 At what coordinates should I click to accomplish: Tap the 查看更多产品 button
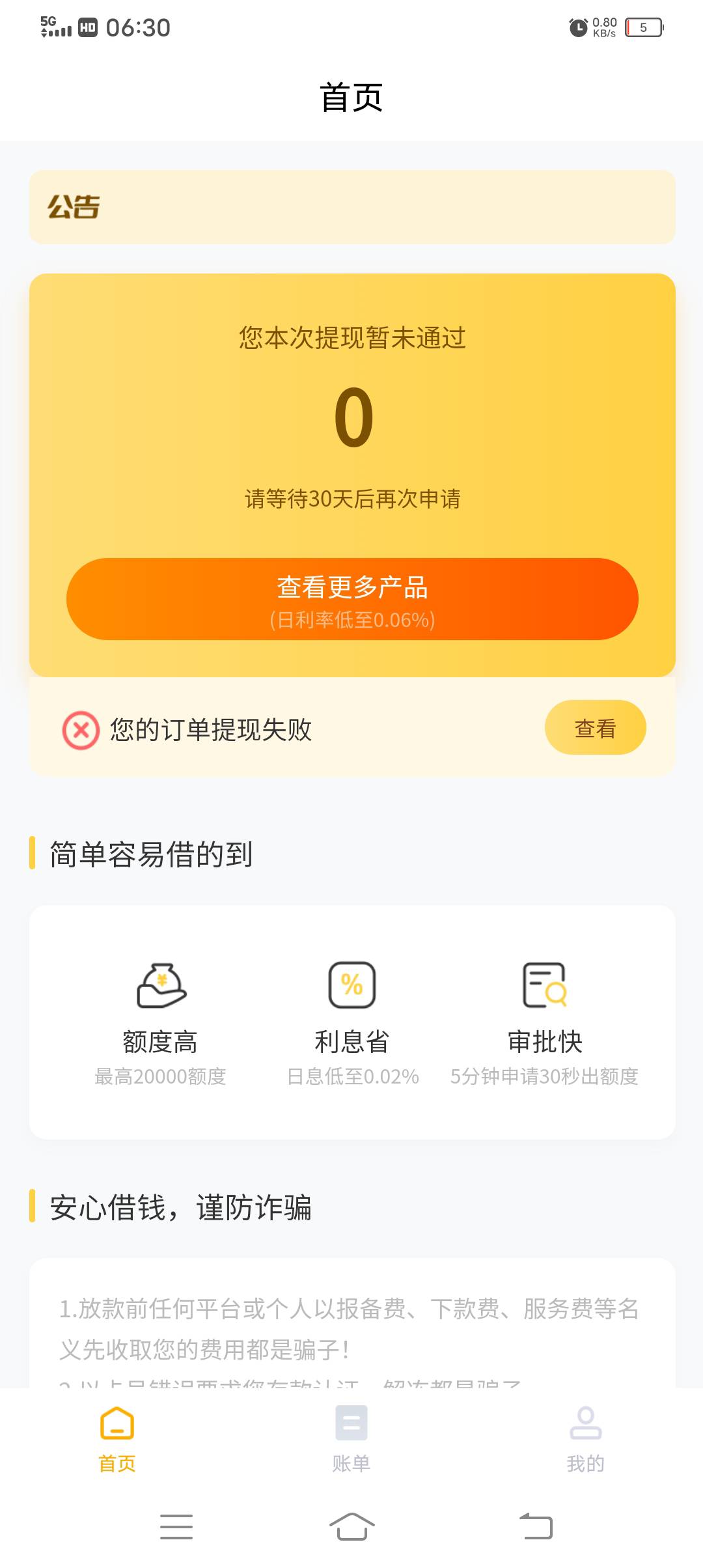pyautogui.click(x=352, y=599)
